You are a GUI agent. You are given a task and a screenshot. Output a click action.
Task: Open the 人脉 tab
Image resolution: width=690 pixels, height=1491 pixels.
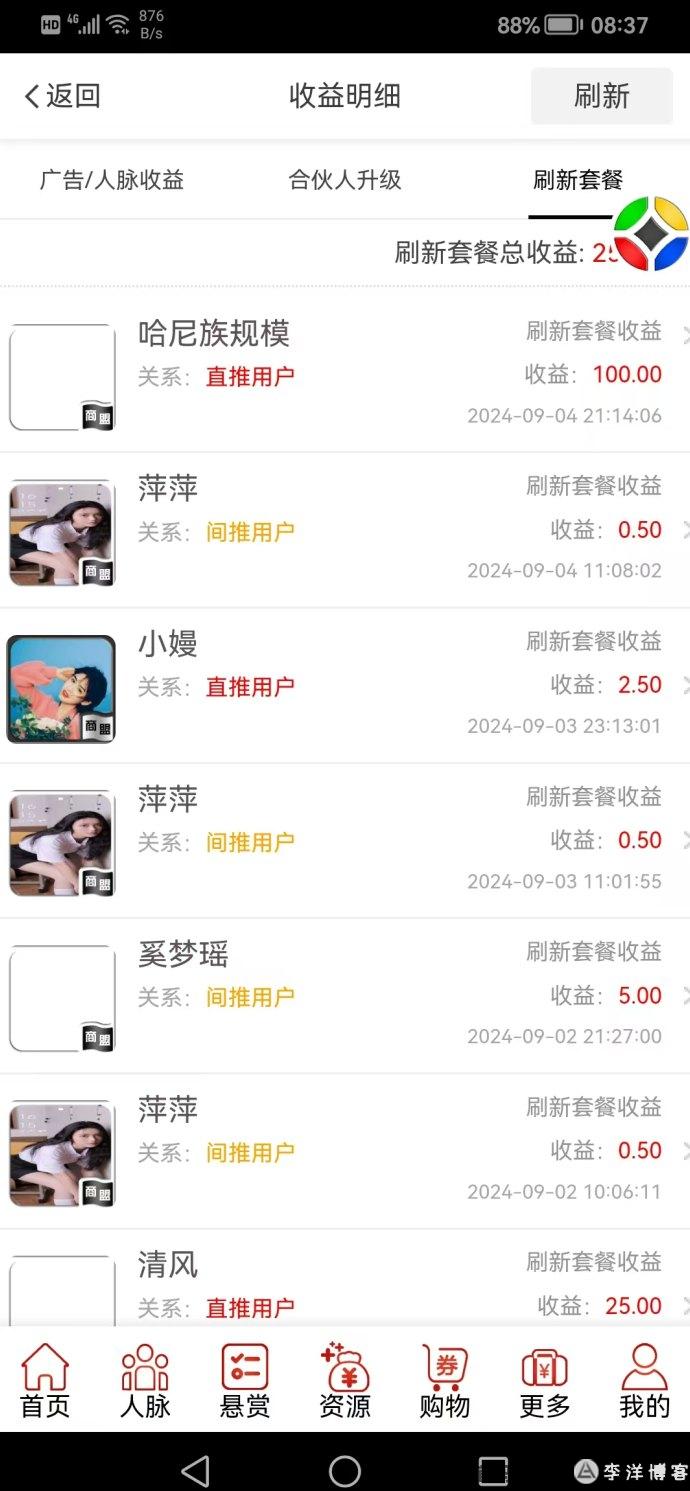(145, 1381)
